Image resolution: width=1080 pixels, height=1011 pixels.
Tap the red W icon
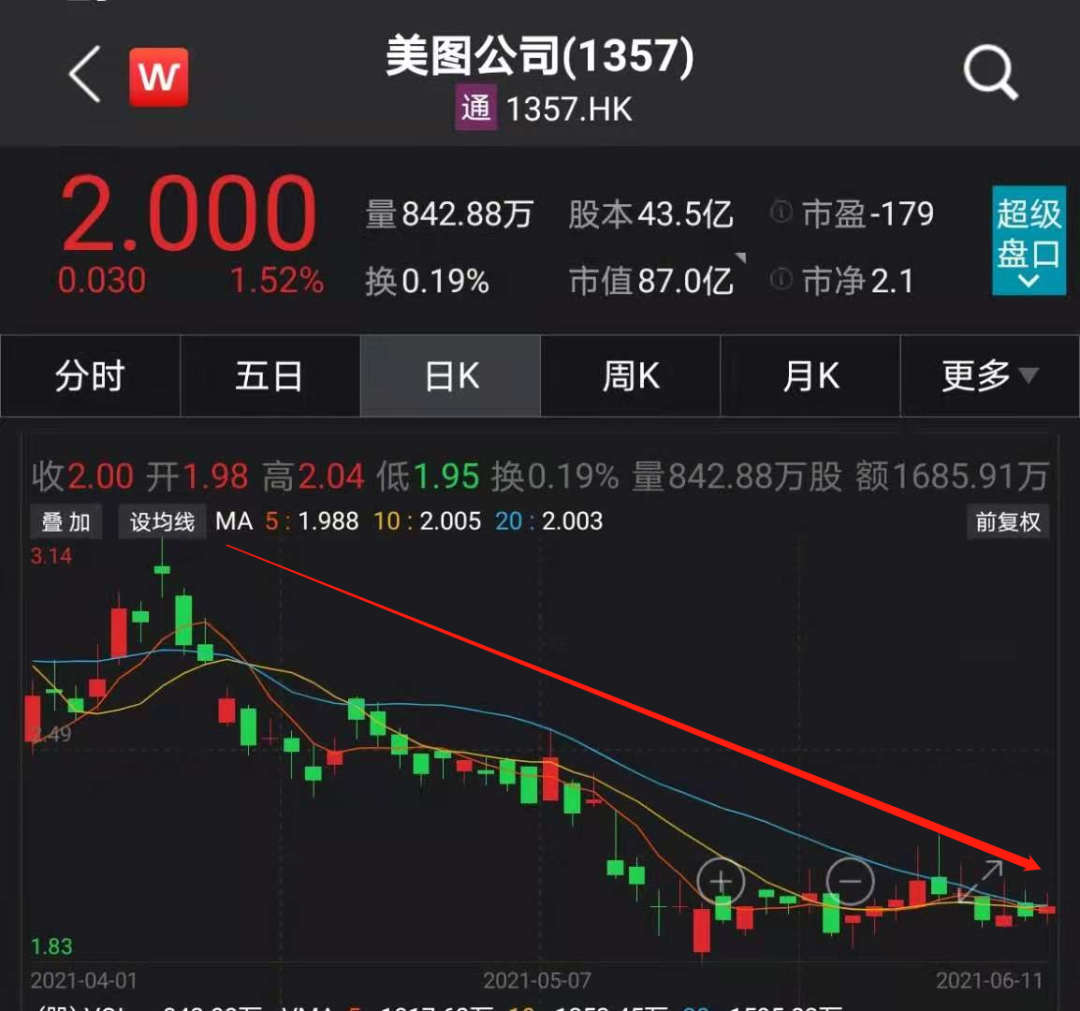pos(159,76)
